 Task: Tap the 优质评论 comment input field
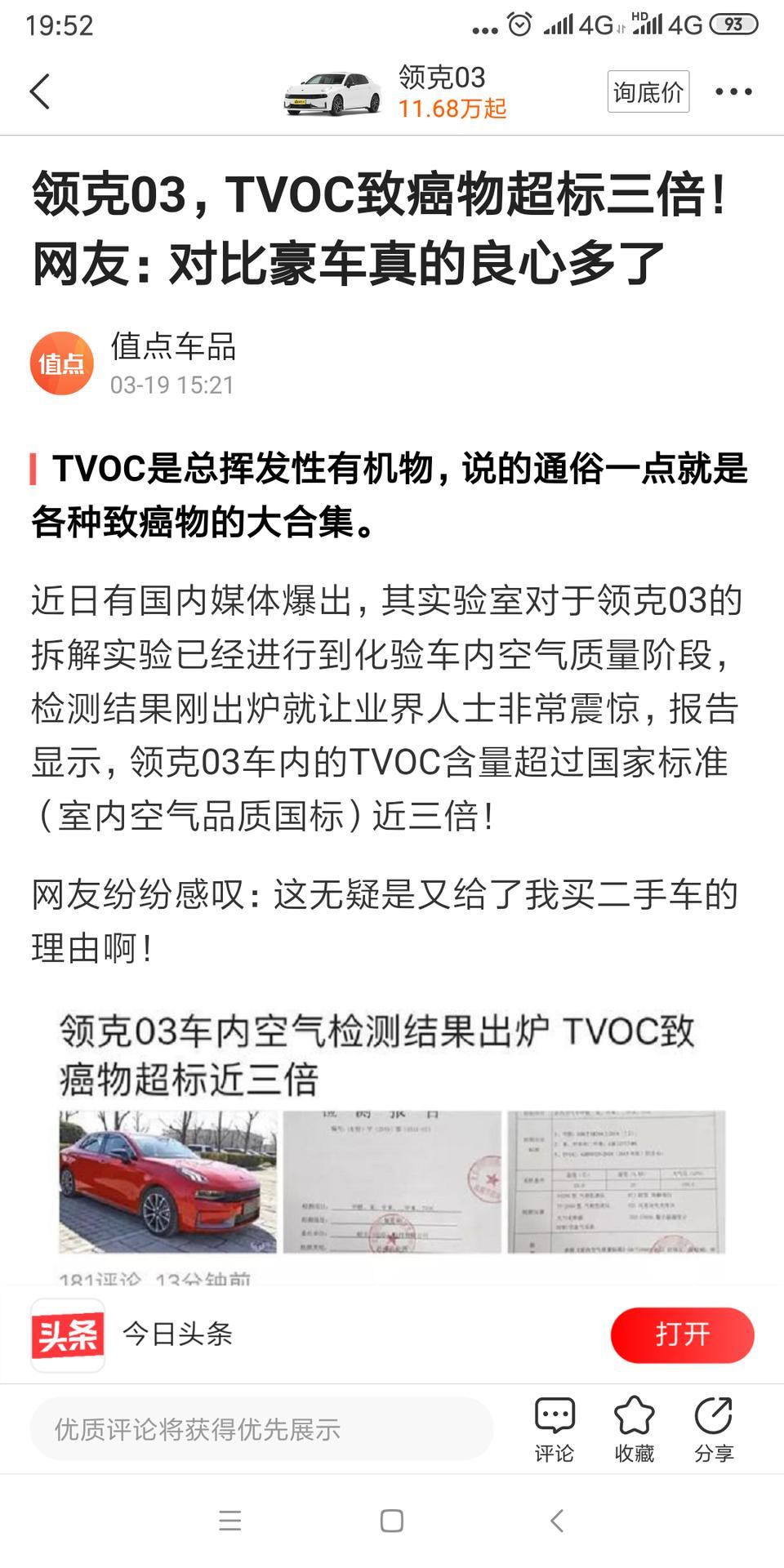[261, 1429]
